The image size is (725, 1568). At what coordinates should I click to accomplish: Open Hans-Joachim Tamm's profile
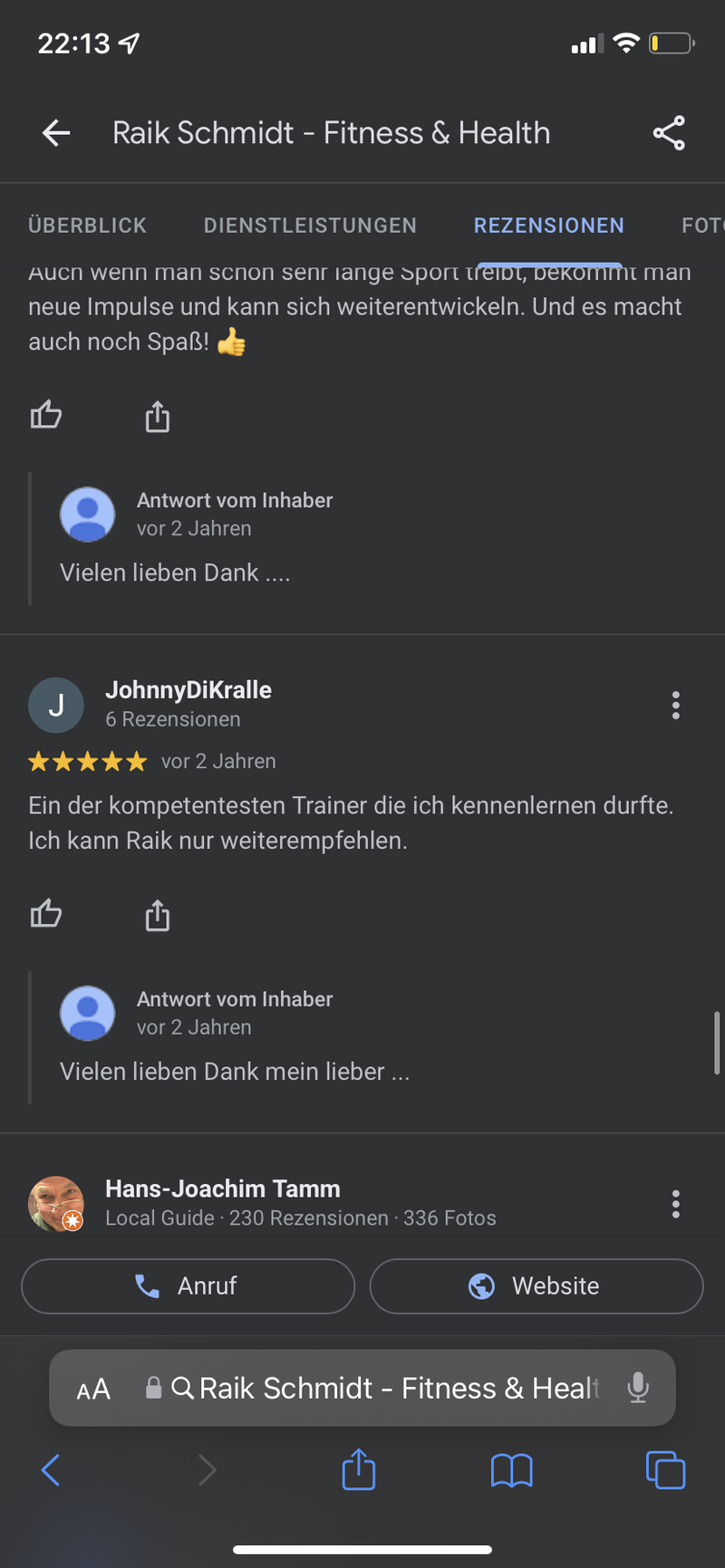pos(222,1188)
